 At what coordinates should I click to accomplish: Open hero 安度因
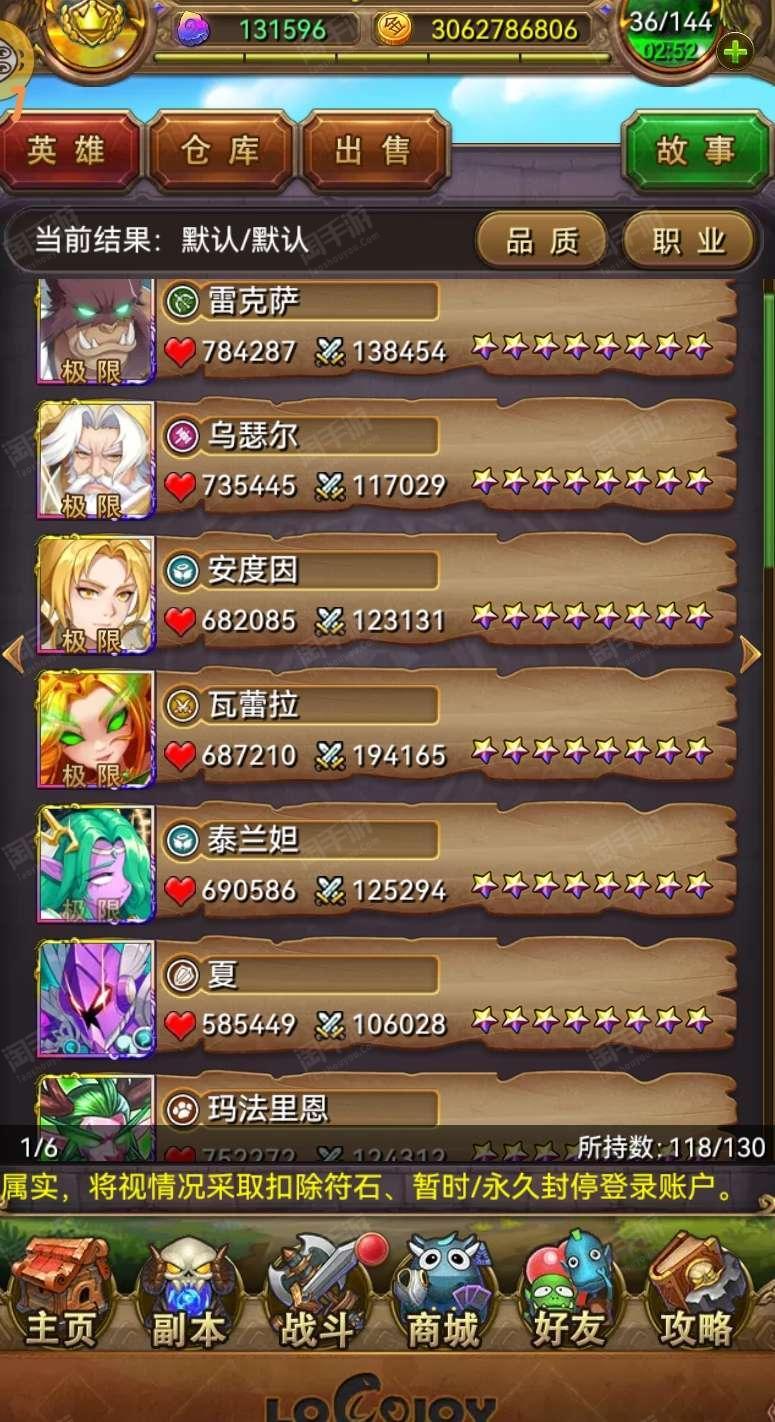tap(388, 595)
